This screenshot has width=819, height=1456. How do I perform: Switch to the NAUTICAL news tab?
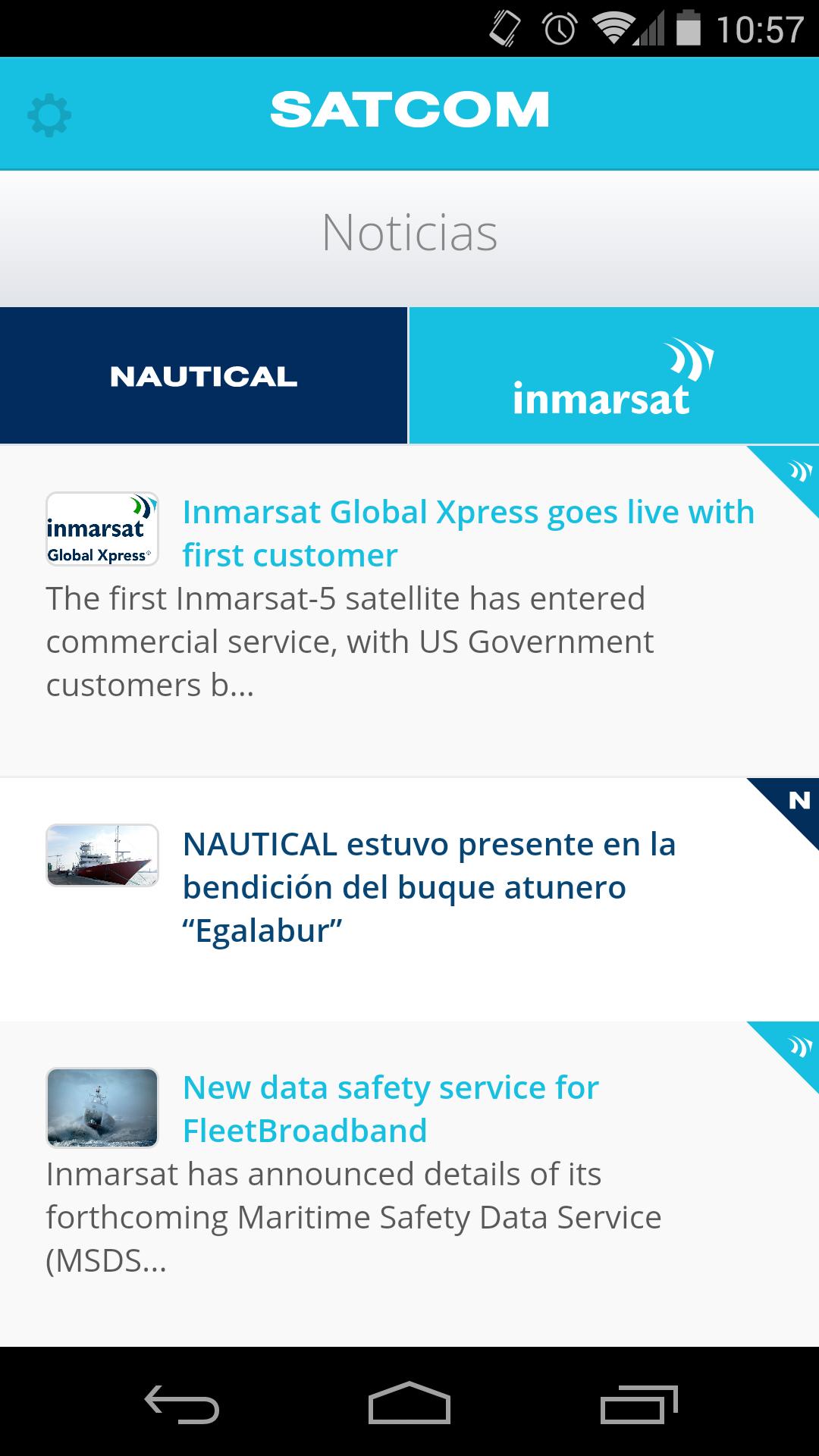pos(203,376)
